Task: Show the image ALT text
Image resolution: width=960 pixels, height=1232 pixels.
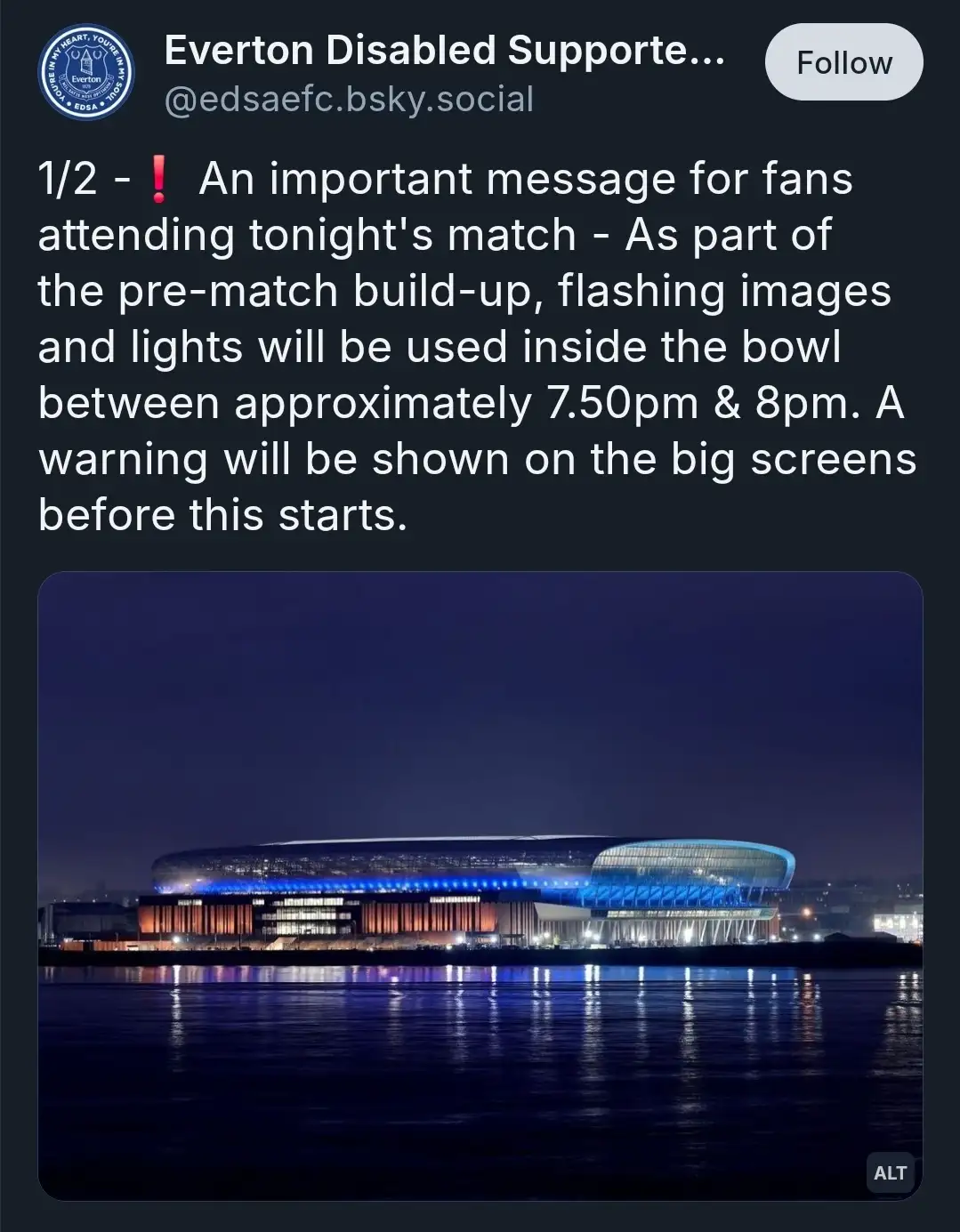Action: click(890, 1172)
